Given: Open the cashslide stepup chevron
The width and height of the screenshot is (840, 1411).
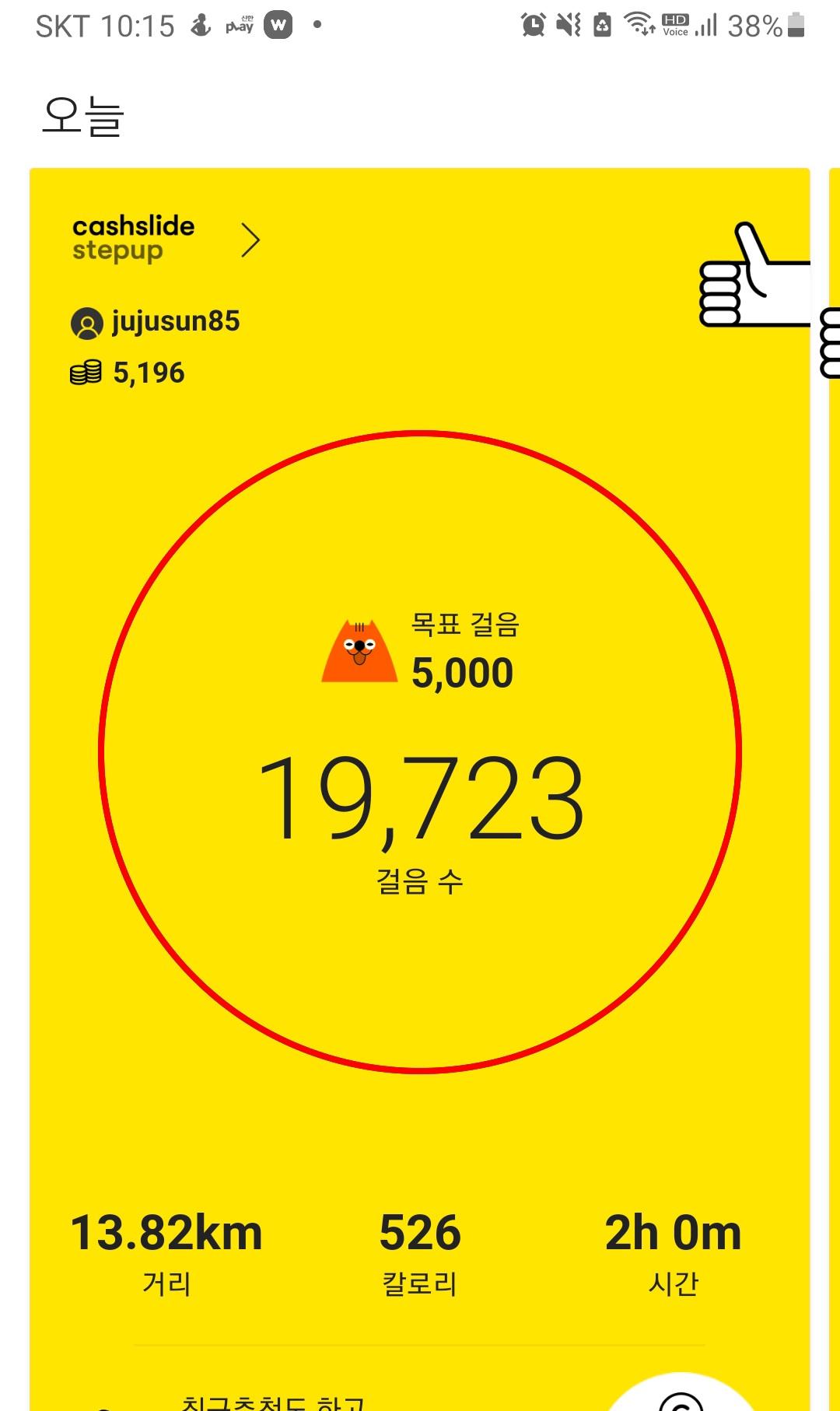Looking at the screenshot, I should tap(250, 240).
